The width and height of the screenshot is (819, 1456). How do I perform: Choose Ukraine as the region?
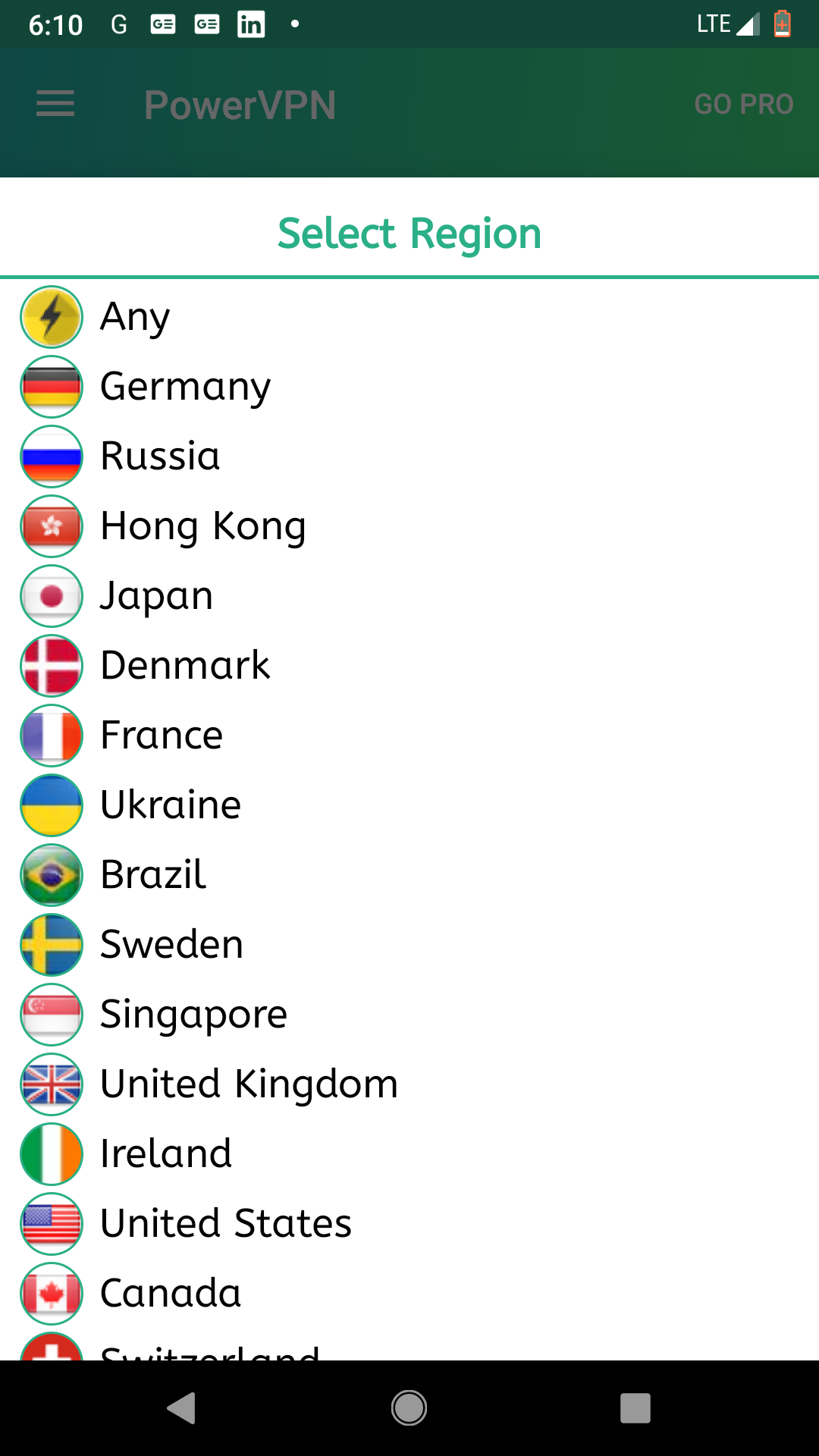pyautogui.click(x=409, y=805)
